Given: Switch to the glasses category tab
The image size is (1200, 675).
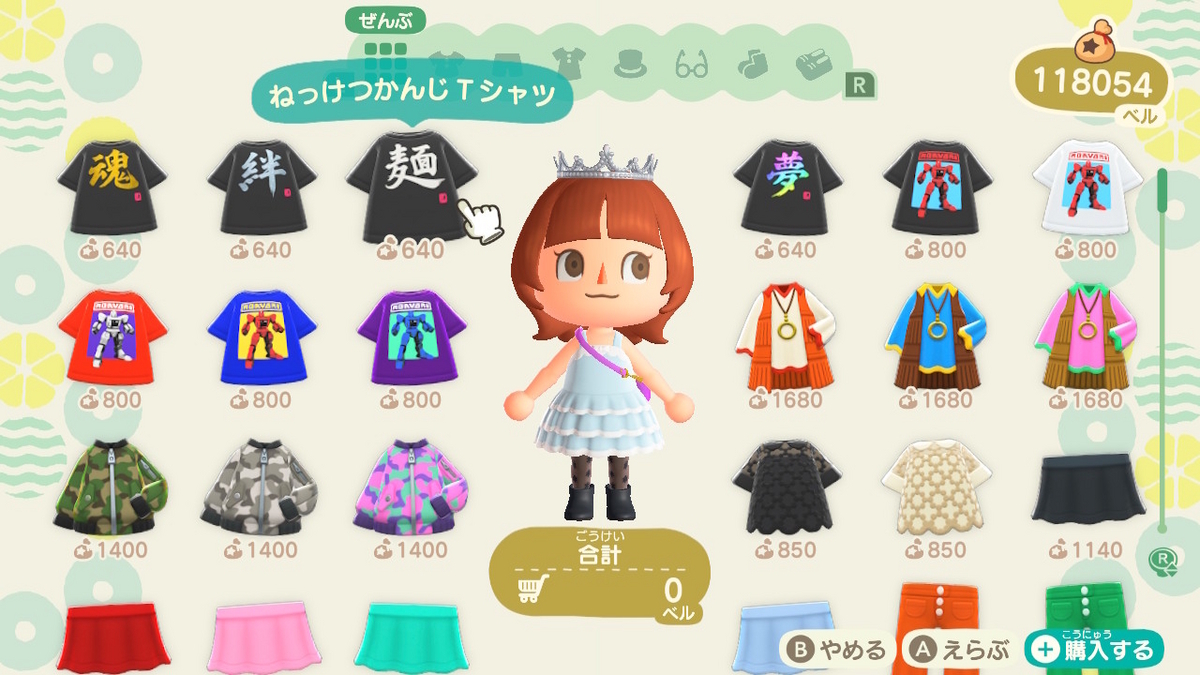Looking at the screenshot, I should 691,66.
